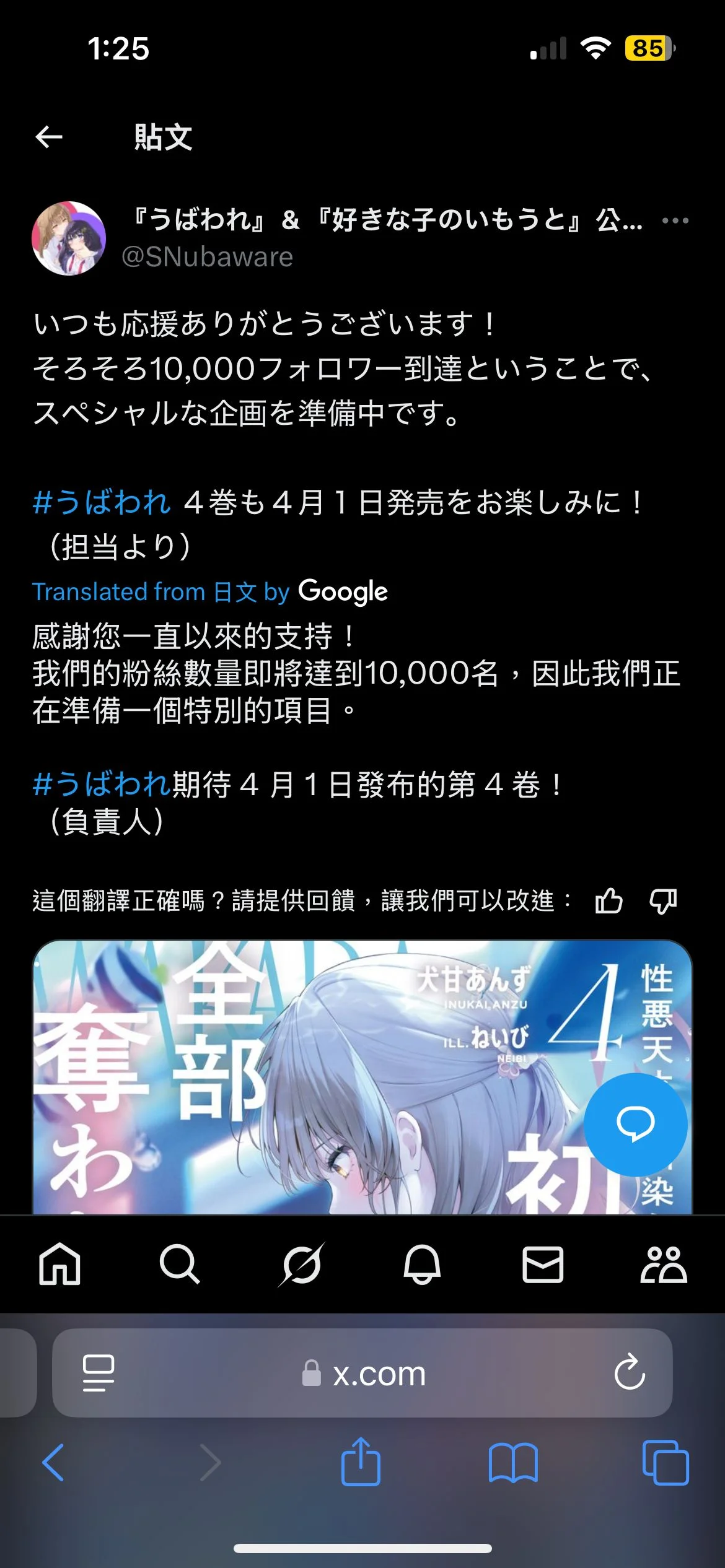Viewport: 725px width, 1568px height.
Task: Switch to the Home tab
Action: coord(59,1264)
